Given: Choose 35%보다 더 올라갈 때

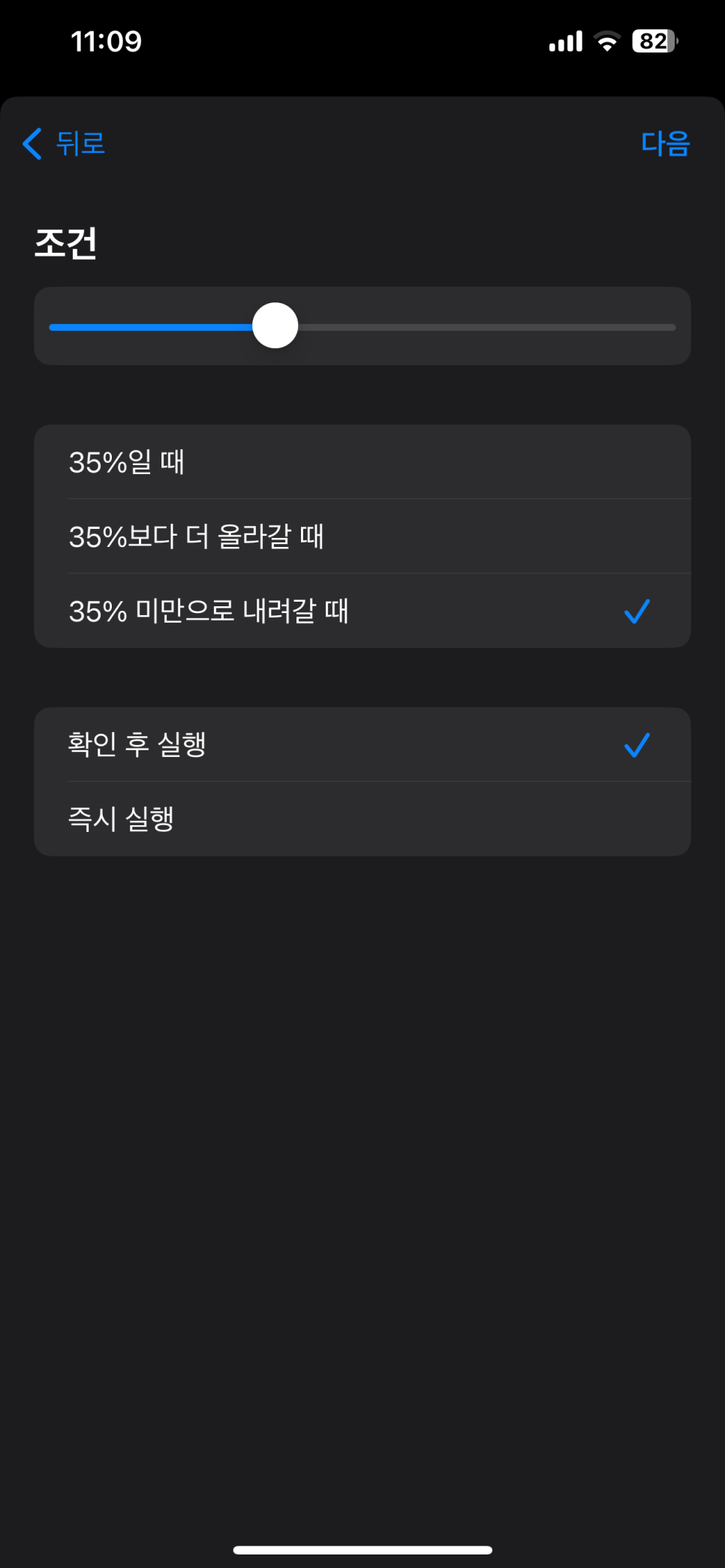Looking at the screenshot, I should [x=362, y=536].
